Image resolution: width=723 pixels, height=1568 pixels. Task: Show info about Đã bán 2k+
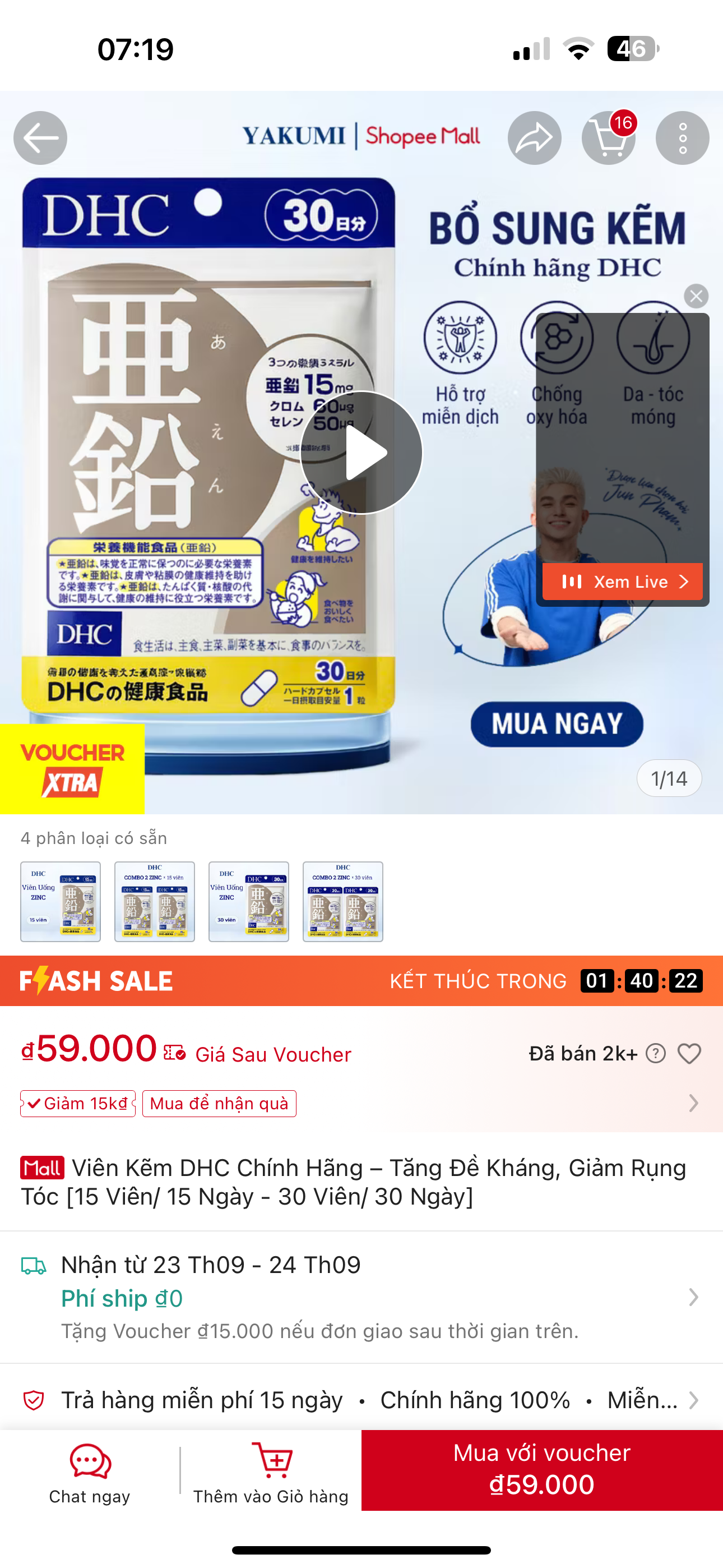click(x=655, y=1054)
